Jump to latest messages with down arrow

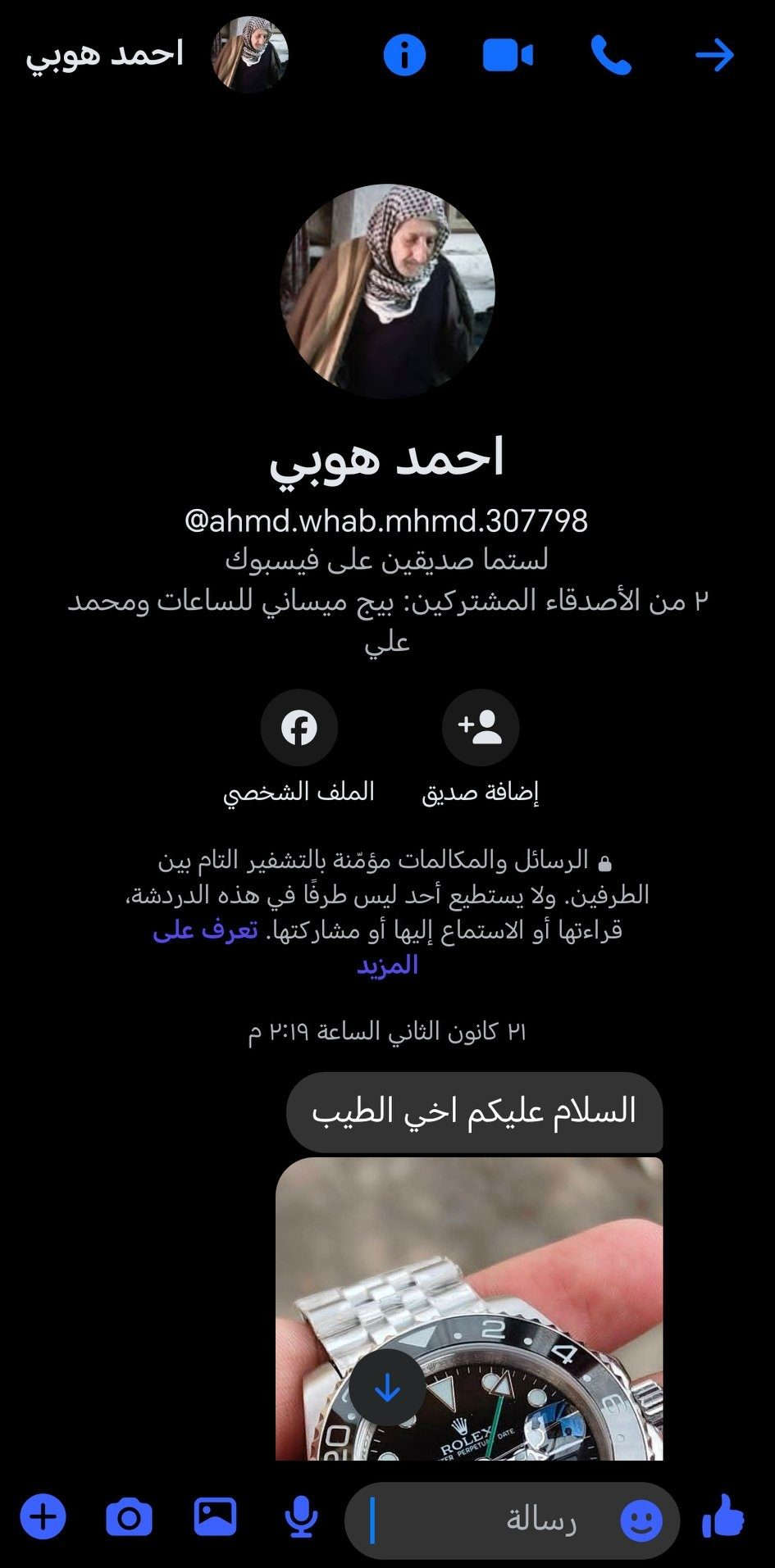387,1388
